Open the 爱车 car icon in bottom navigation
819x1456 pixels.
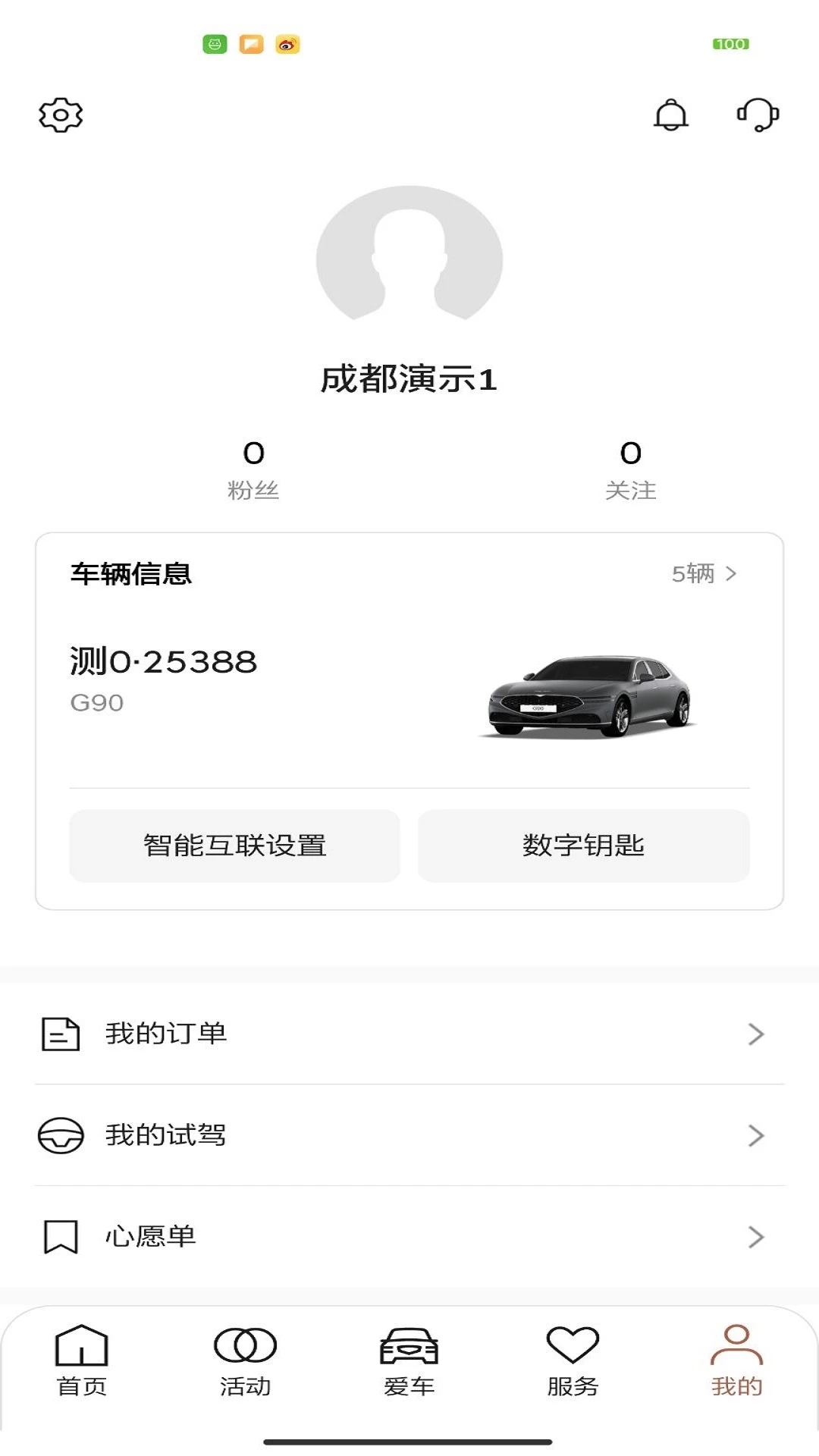pyautogui.click(x=409, y=1354)
